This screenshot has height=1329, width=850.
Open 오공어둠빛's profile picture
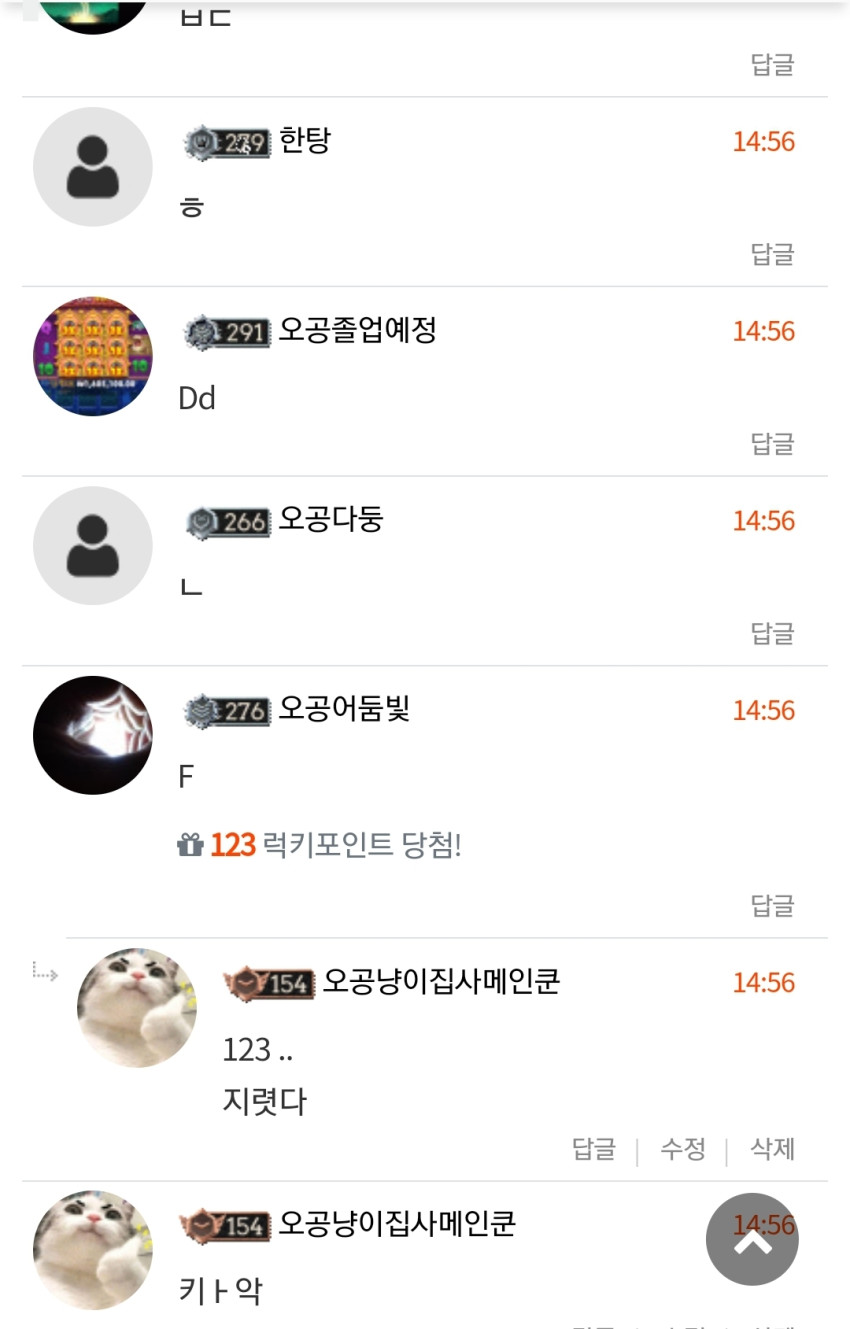pos(93,735)
